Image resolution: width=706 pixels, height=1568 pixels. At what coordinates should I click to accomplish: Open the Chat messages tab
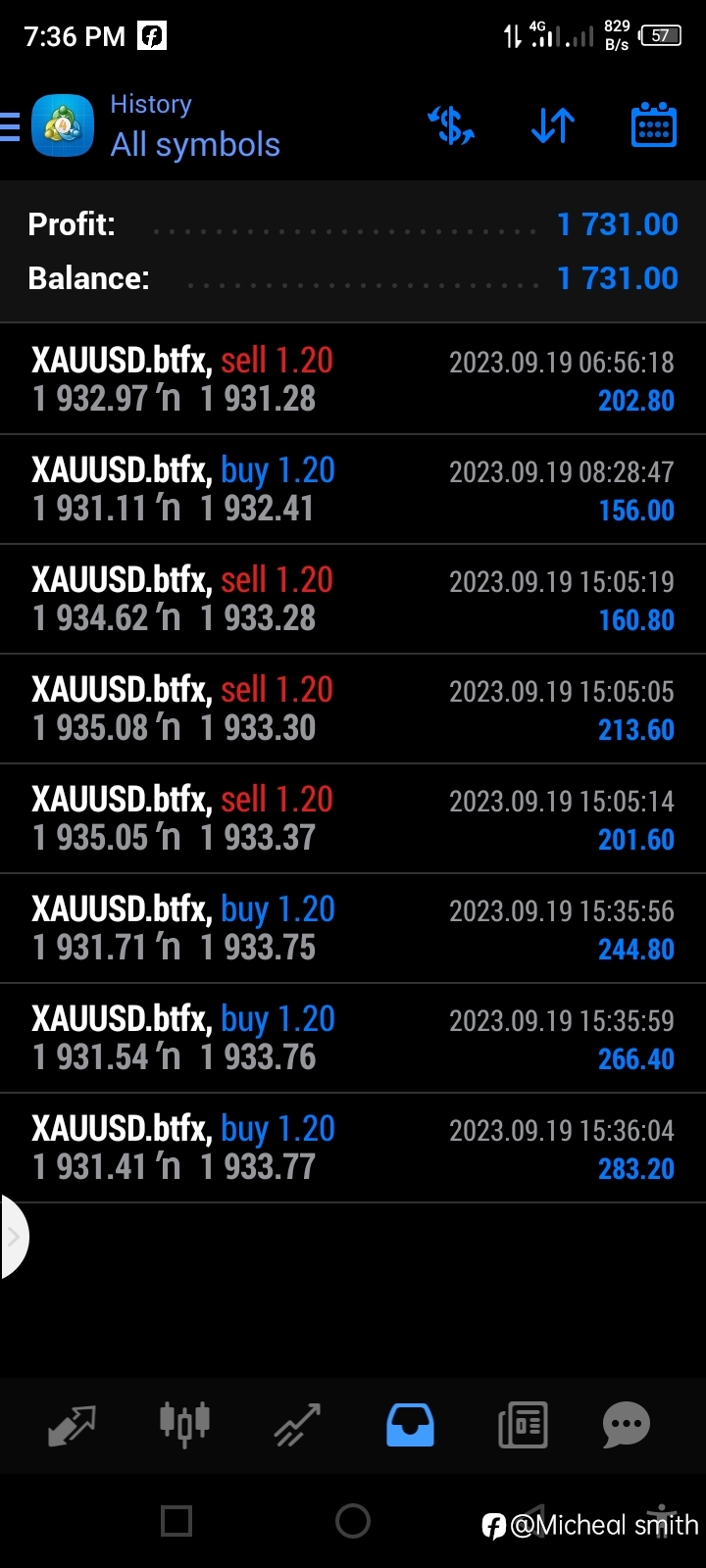(x=627, y=1425)
